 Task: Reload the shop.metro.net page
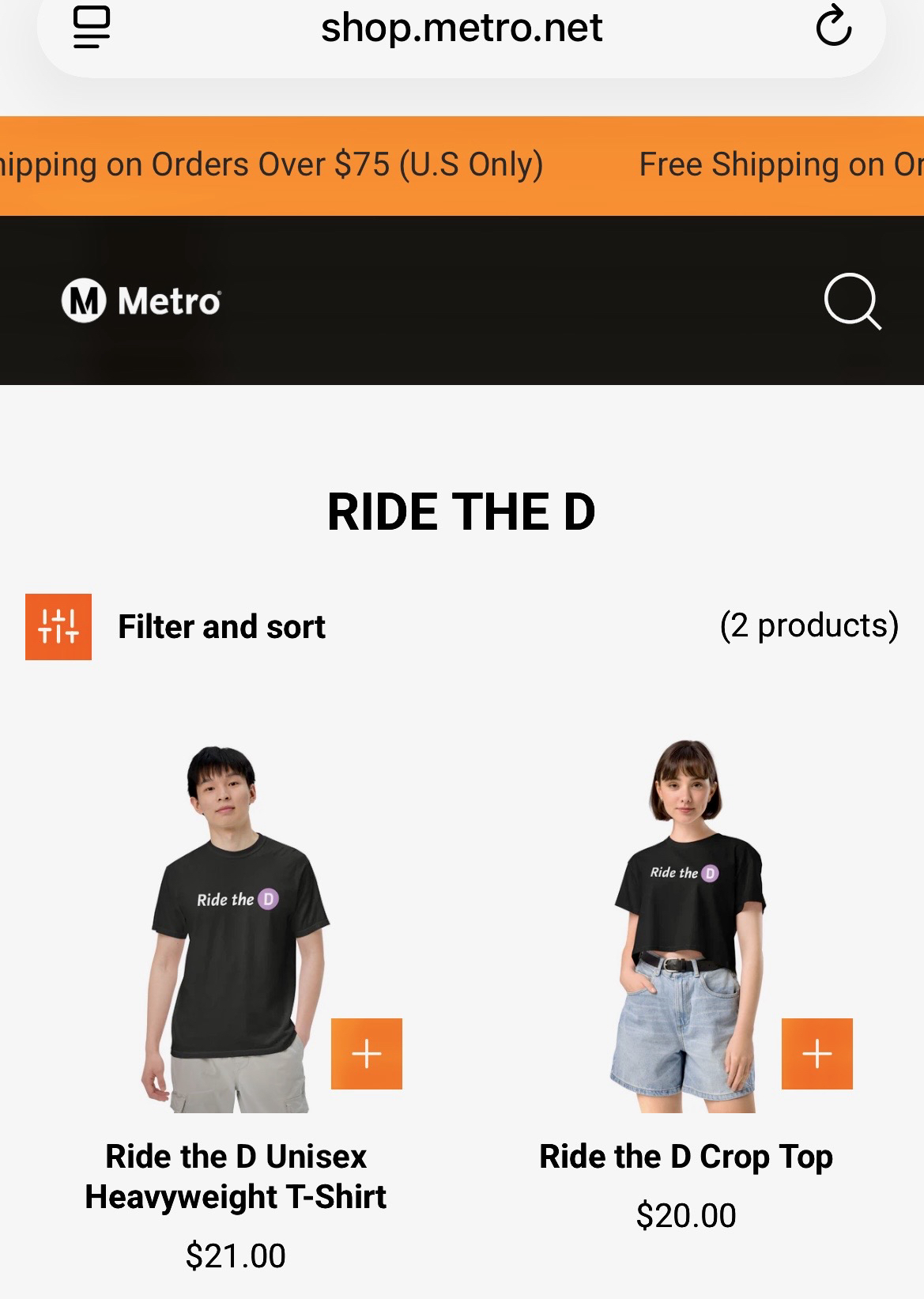pyautogui.click(x=833, y=27)
